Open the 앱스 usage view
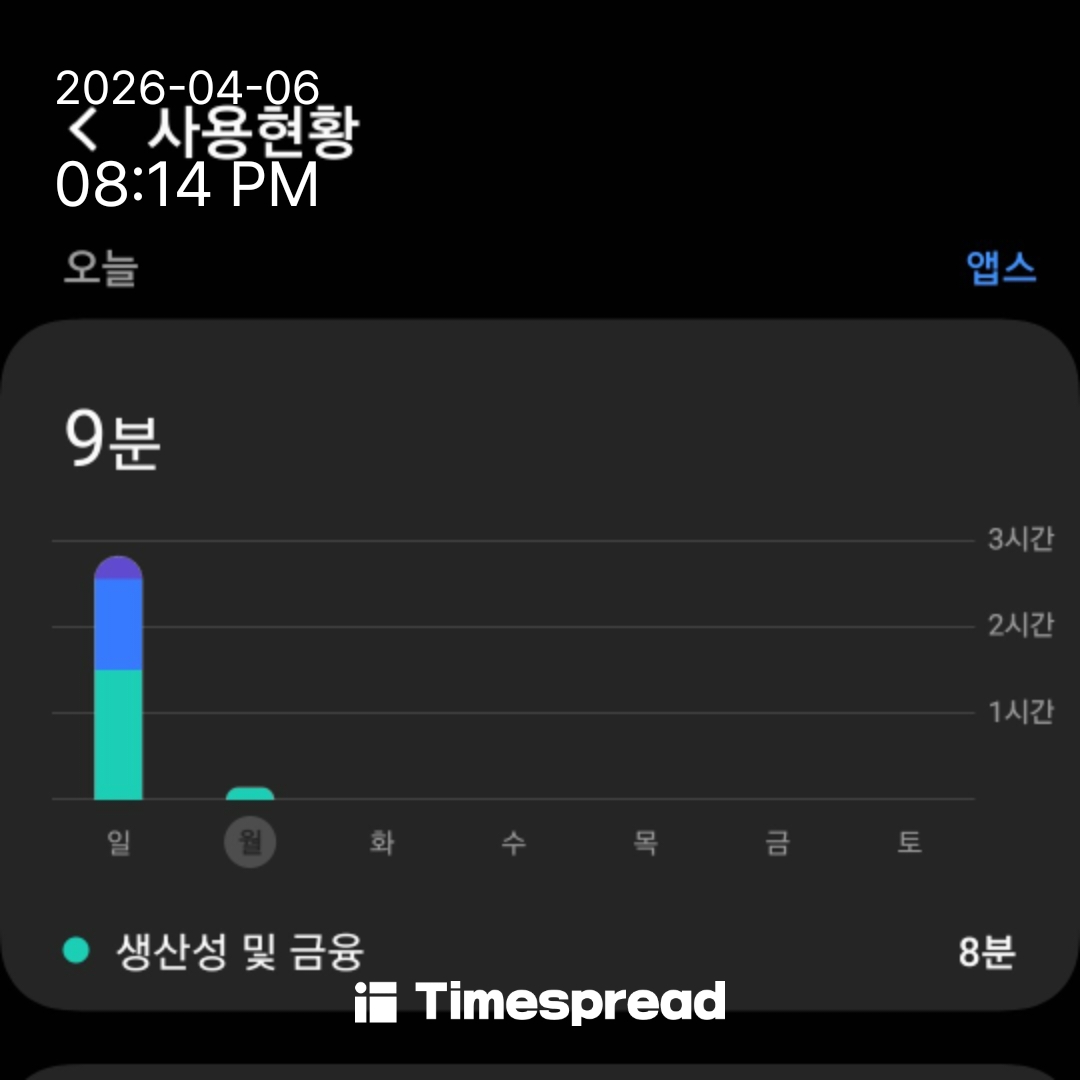1080x1080 pixels. pos(1000,268)
